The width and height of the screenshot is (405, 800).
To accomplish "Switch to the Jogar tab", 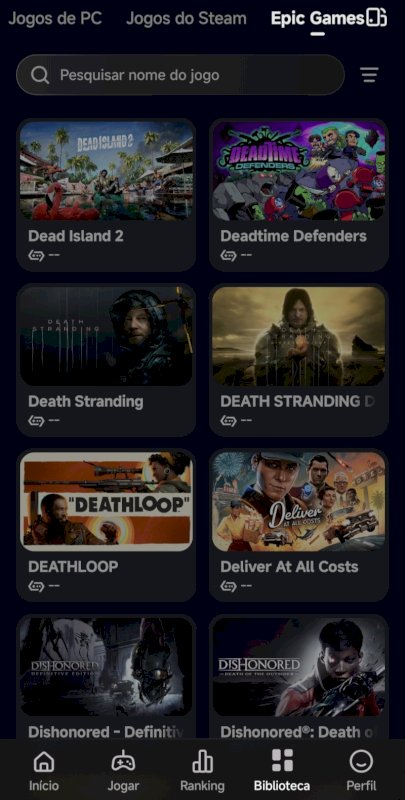I will (123, 770).
